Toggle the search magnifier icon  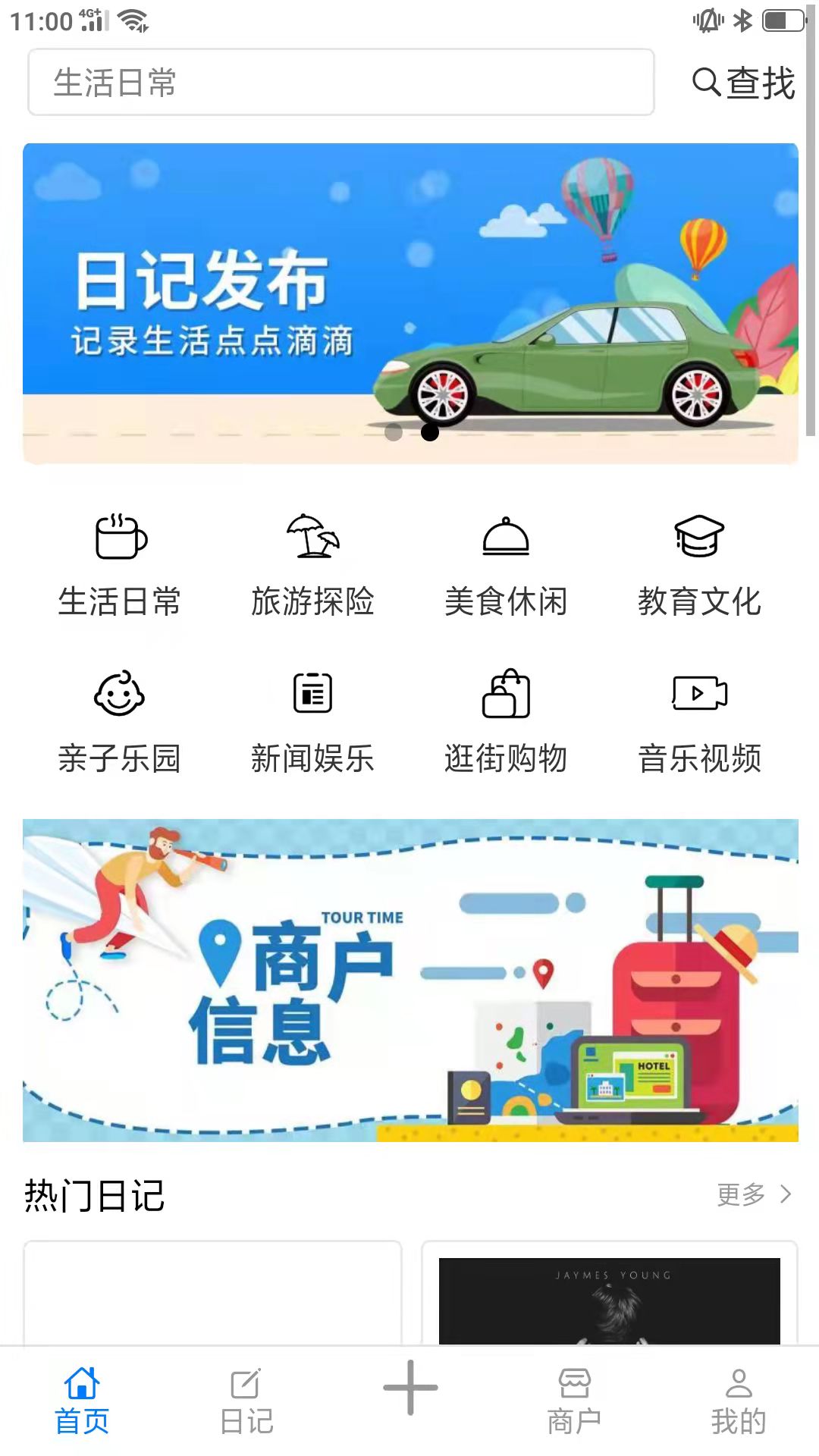pyautogui.click(x=705, y=83)
